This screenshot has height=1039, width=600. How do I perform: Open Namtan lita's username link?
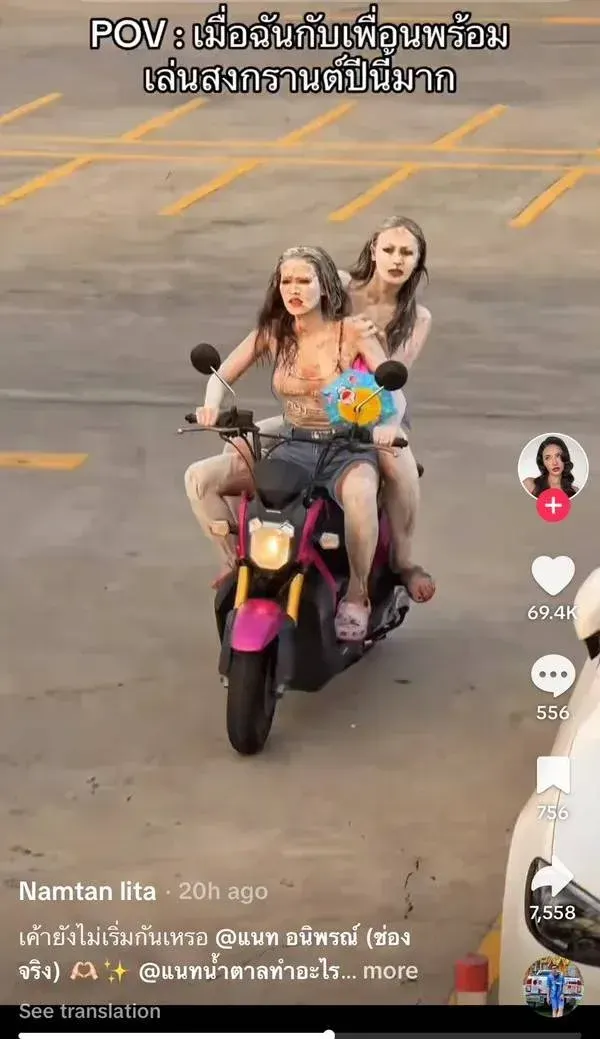(87, 891)
